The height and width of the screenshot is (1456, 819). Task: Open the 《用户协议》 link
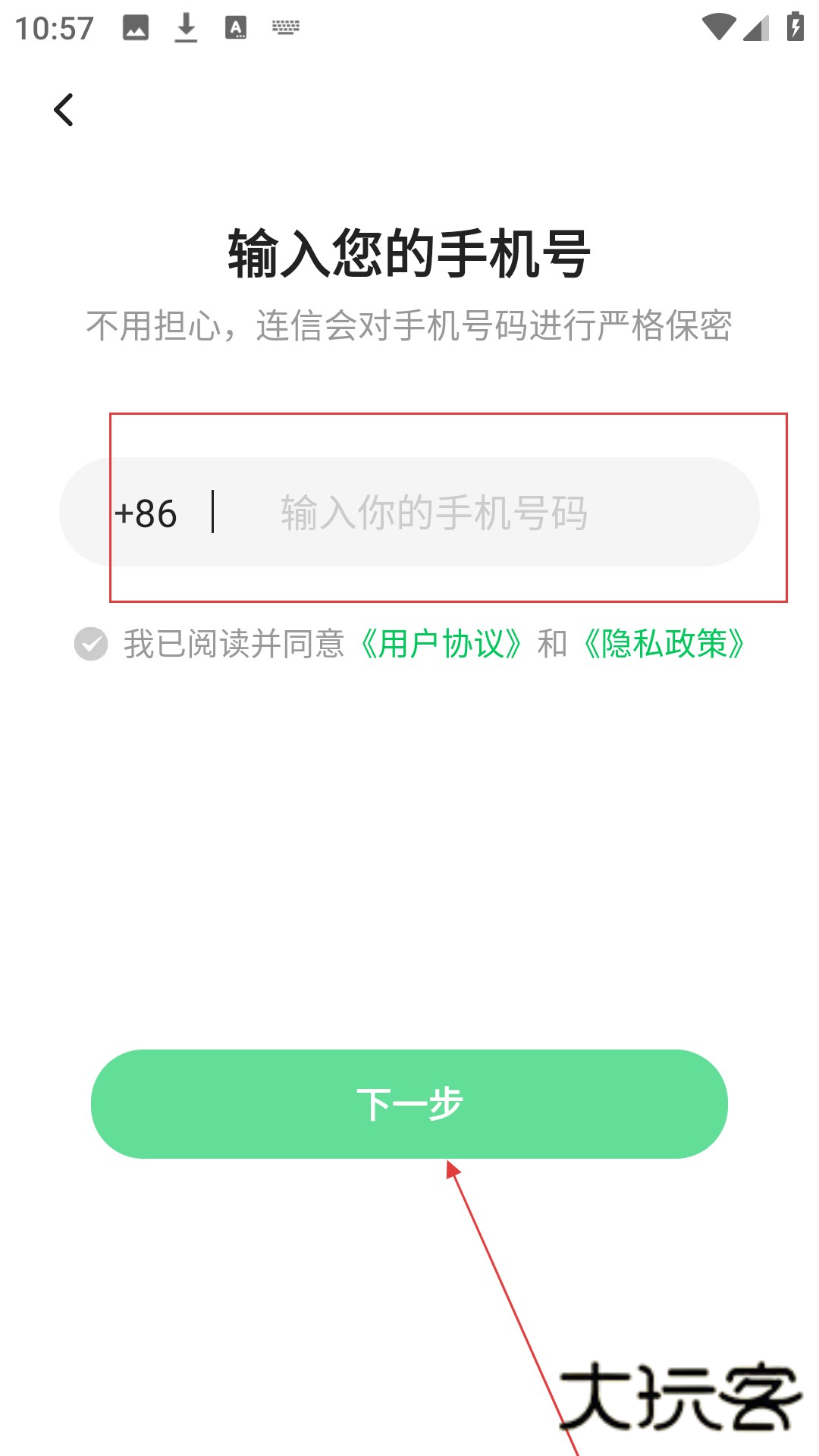tap(441, 644)
